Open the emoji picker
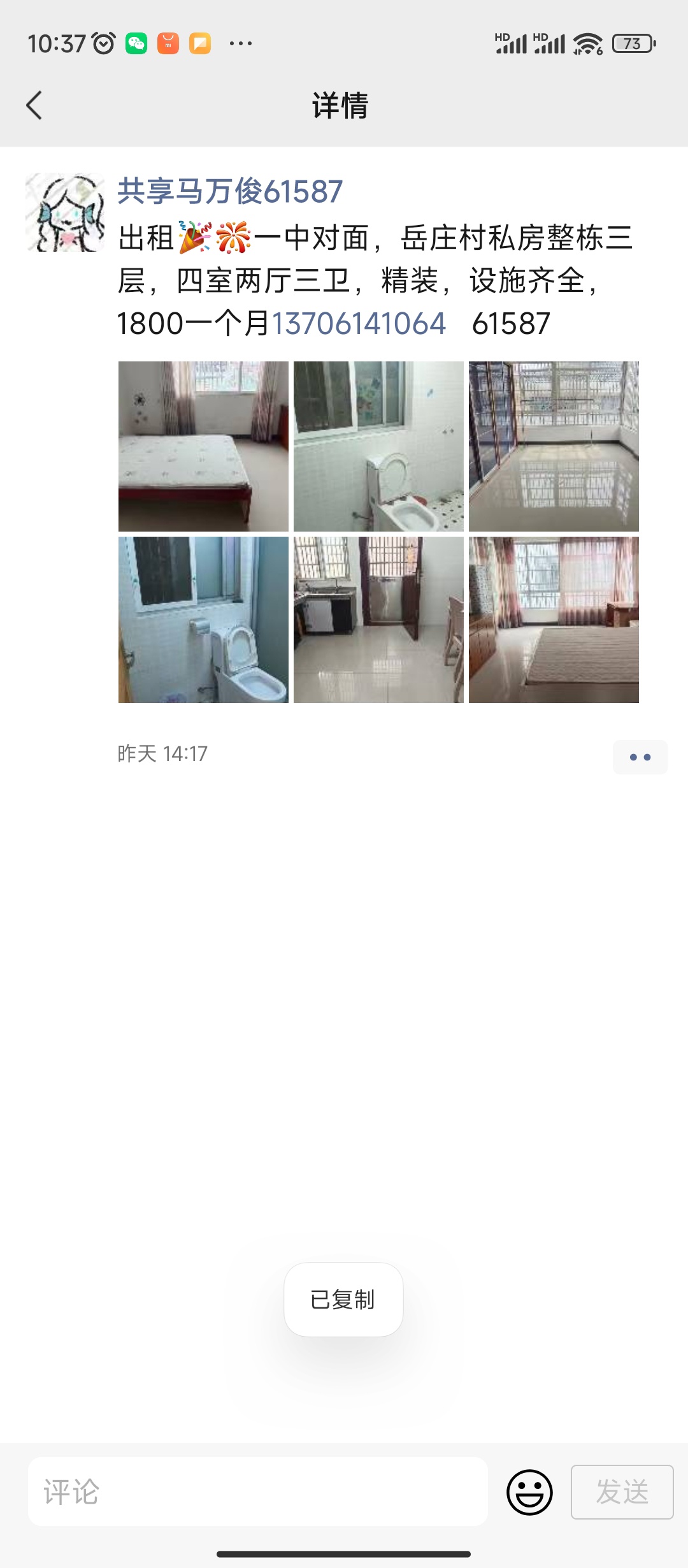 (529, 1492)
